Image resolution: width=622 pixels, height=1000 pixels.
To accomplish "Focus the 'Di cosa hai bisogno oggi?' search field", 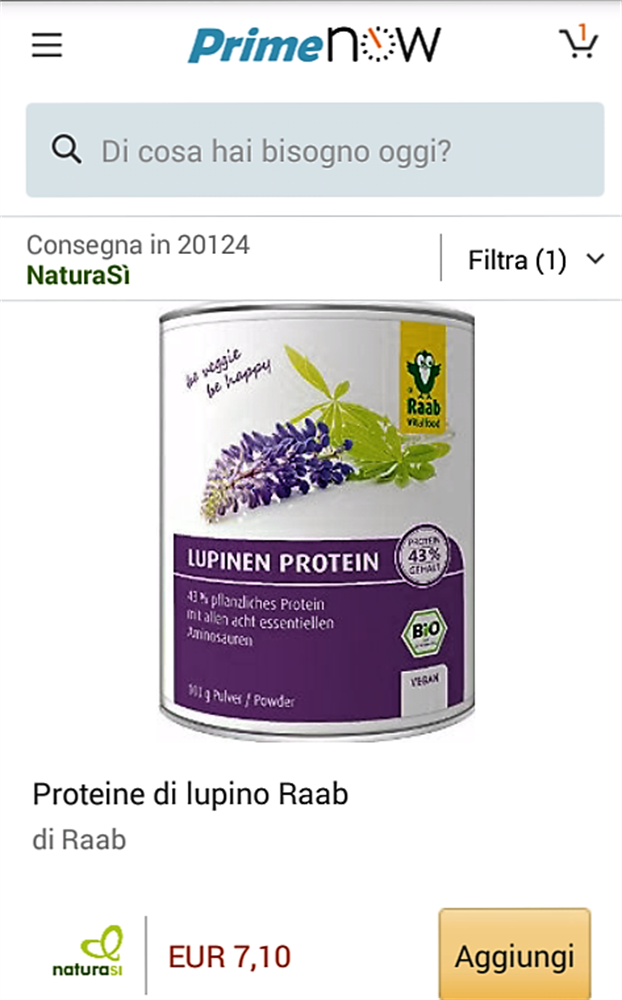I will click(315, 150).
